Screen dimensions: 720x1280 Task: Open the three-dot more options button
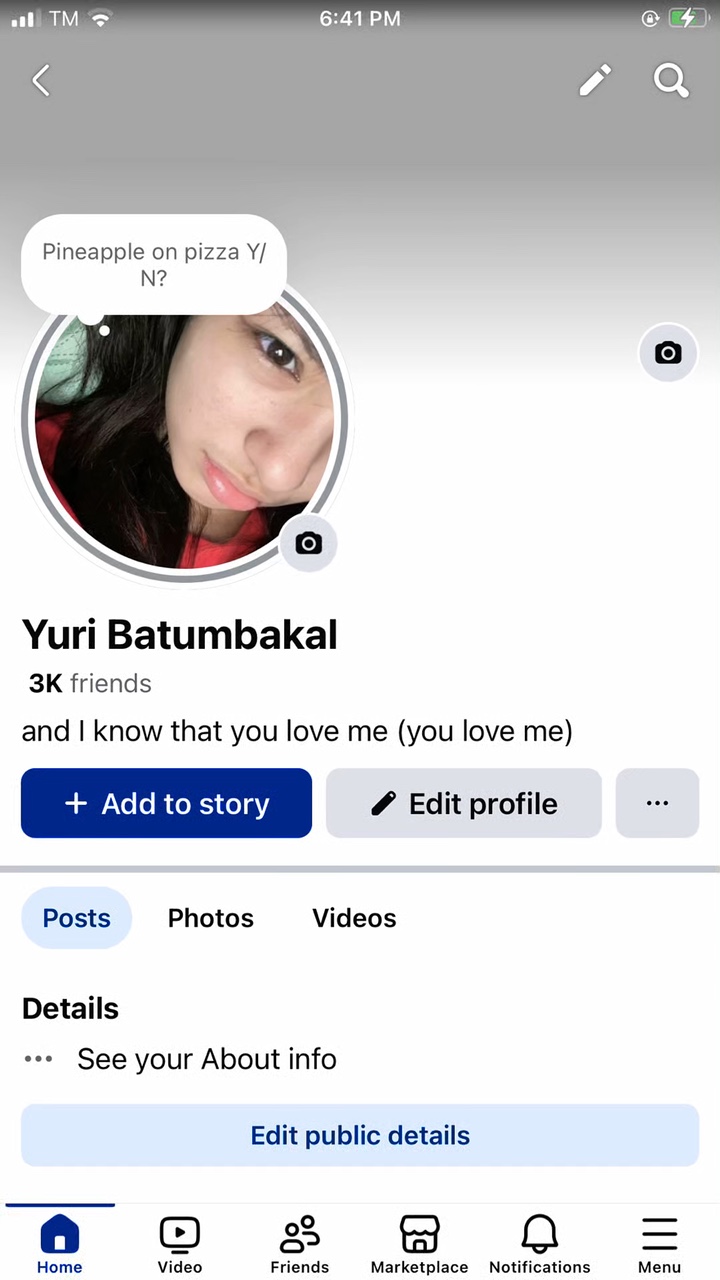point(657,803)
